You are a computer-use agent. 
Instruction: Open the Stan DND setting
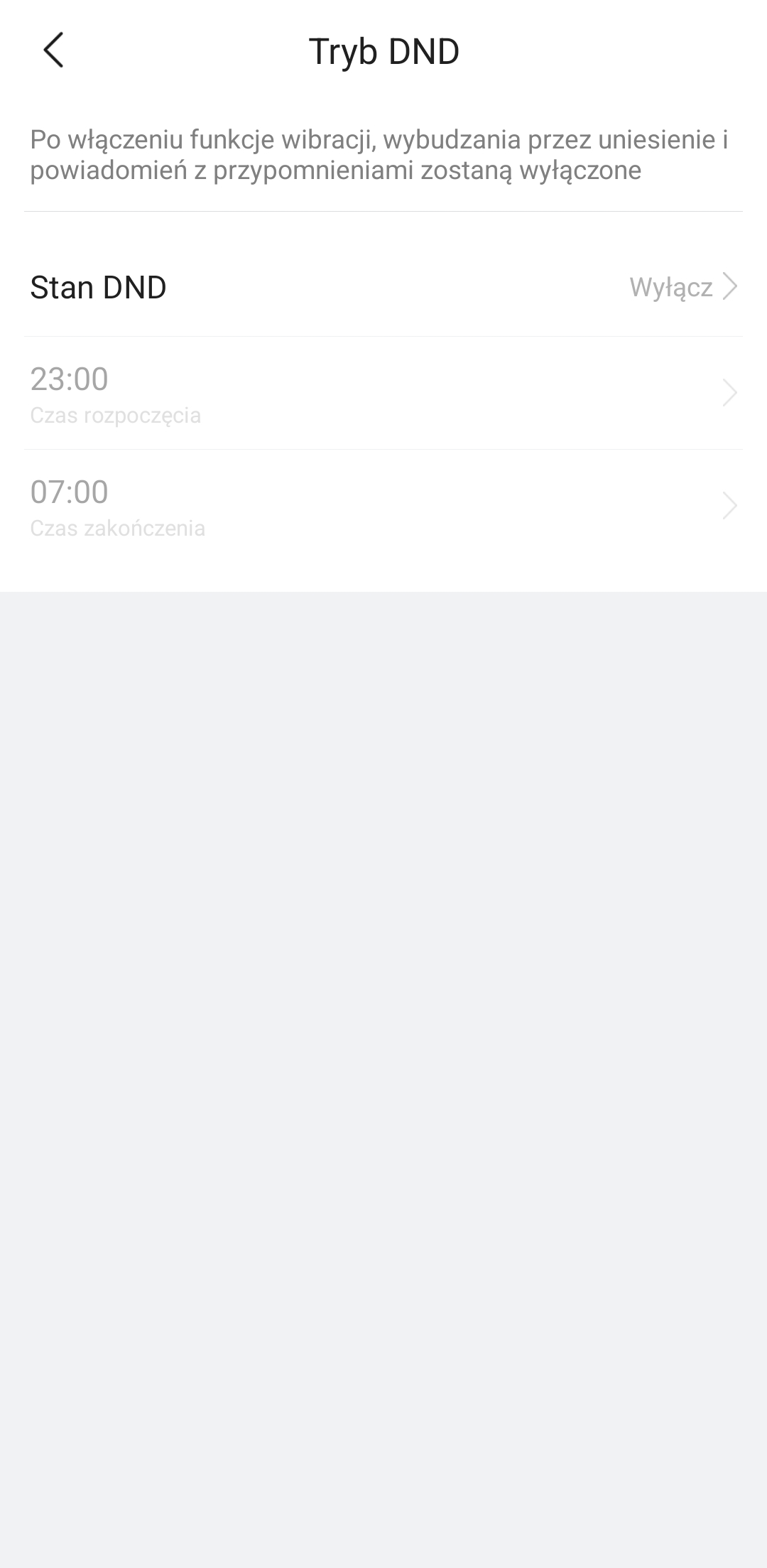[x=383, y=287]
